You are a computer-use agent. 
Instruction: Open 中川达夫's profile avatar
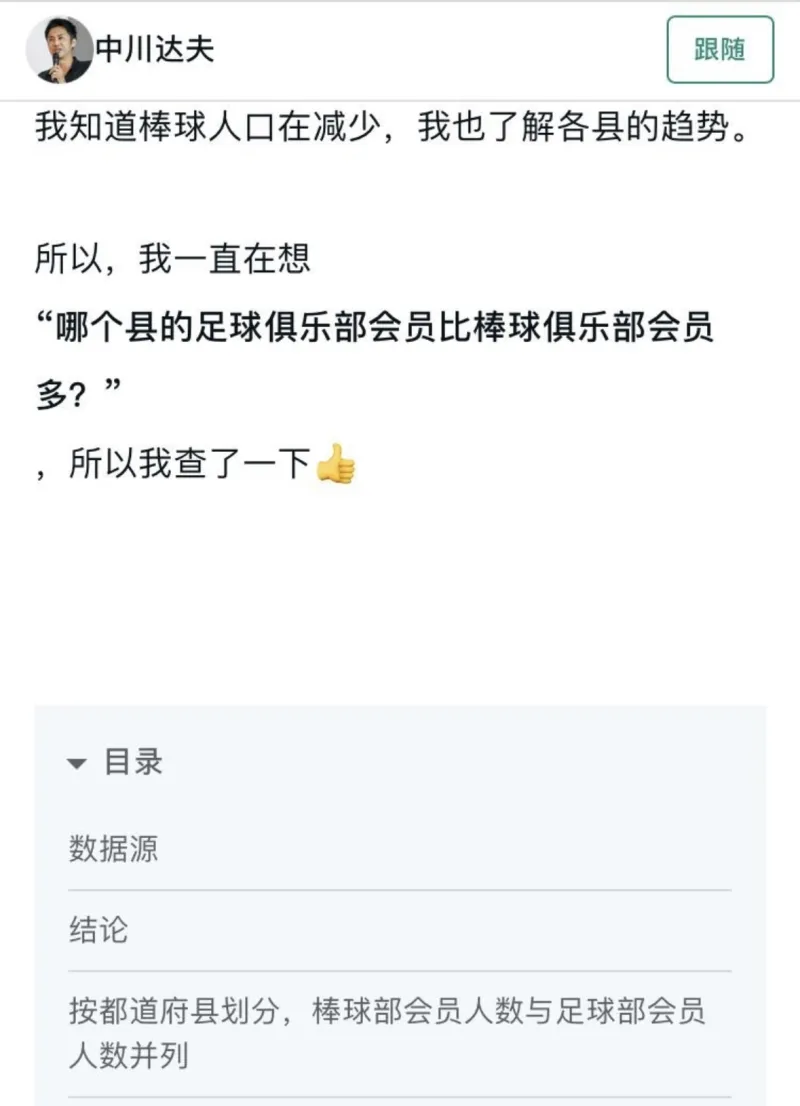pyautogui.click(x=59, y=49)
